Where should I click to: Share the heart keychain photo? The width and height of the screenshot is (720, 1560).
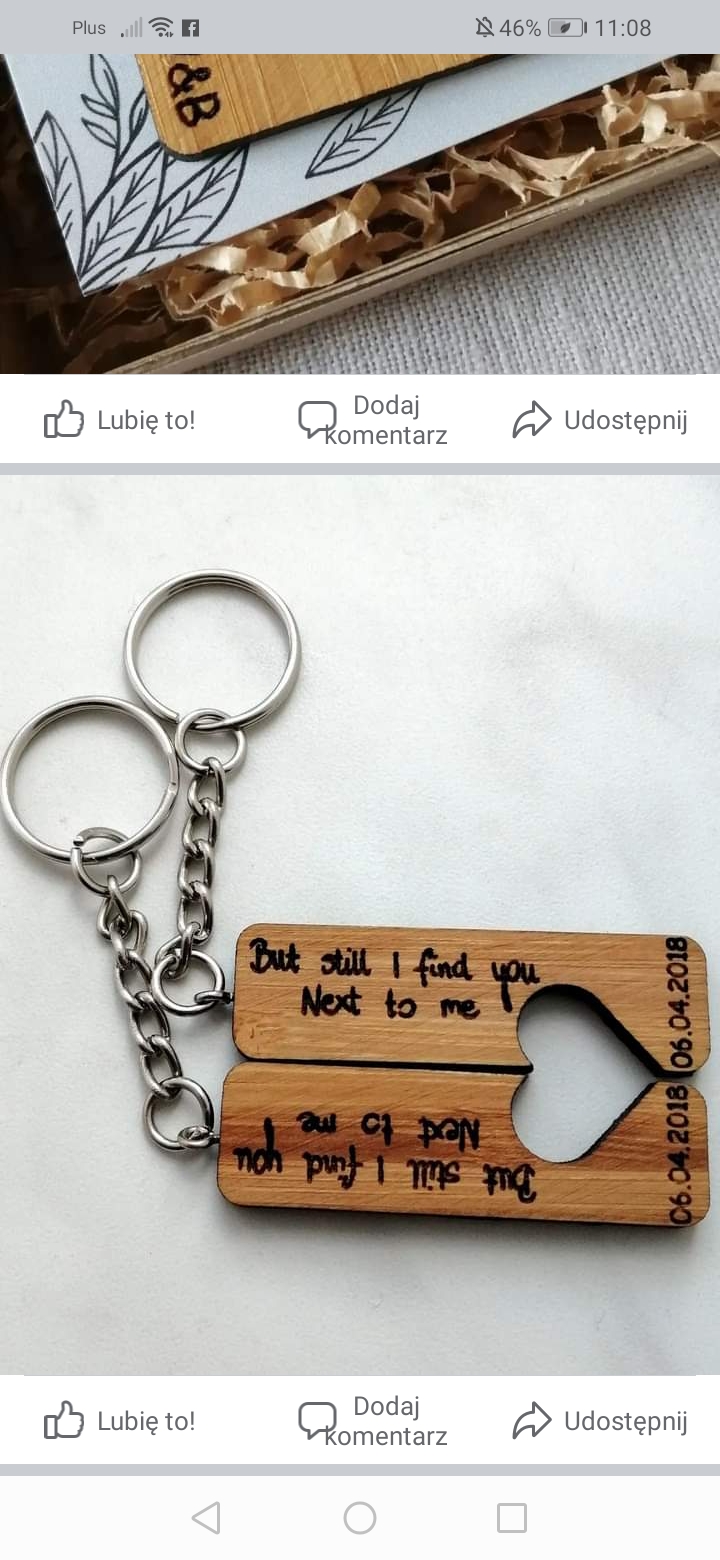point(600,1420)
